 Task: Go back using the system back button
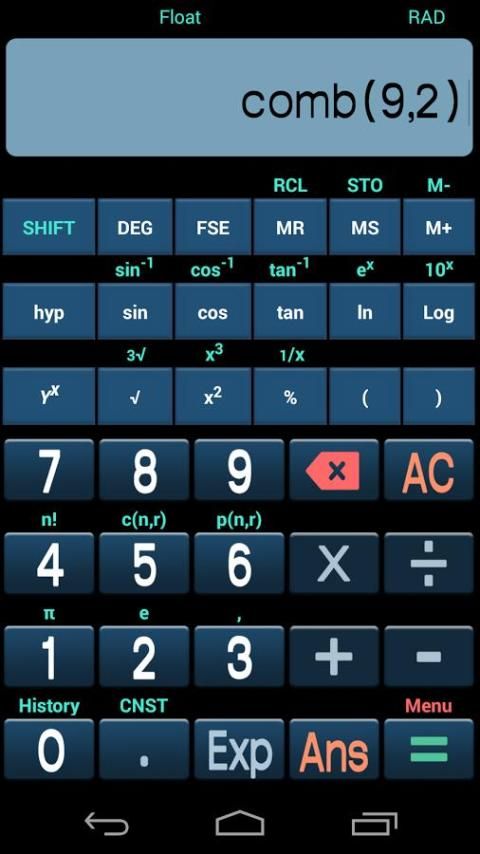click(x=106, y=824)
